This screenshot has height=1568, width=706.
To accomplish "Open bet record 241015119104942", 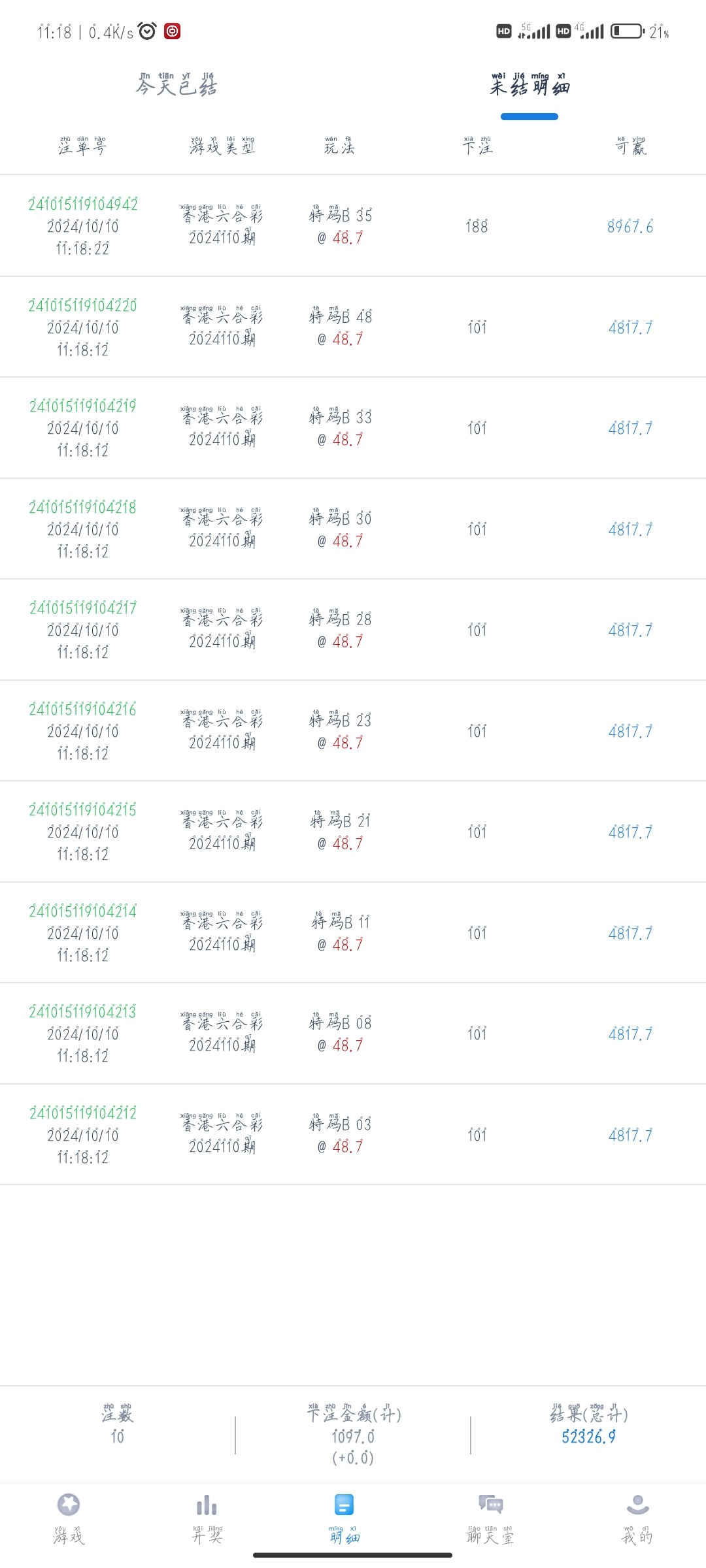I will pos(83,205).
